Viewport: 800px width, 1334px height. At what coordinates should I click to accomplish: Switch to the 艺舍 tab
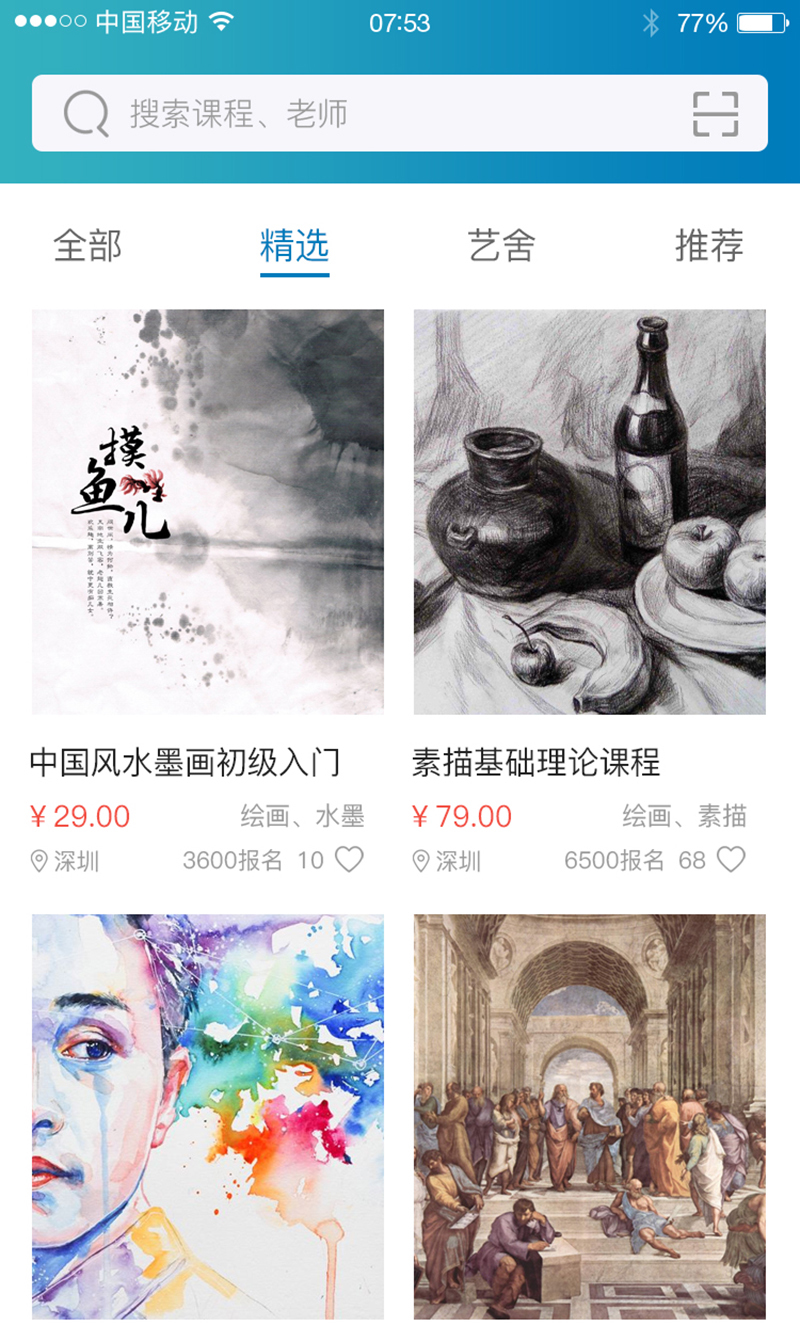click(501, 246)
